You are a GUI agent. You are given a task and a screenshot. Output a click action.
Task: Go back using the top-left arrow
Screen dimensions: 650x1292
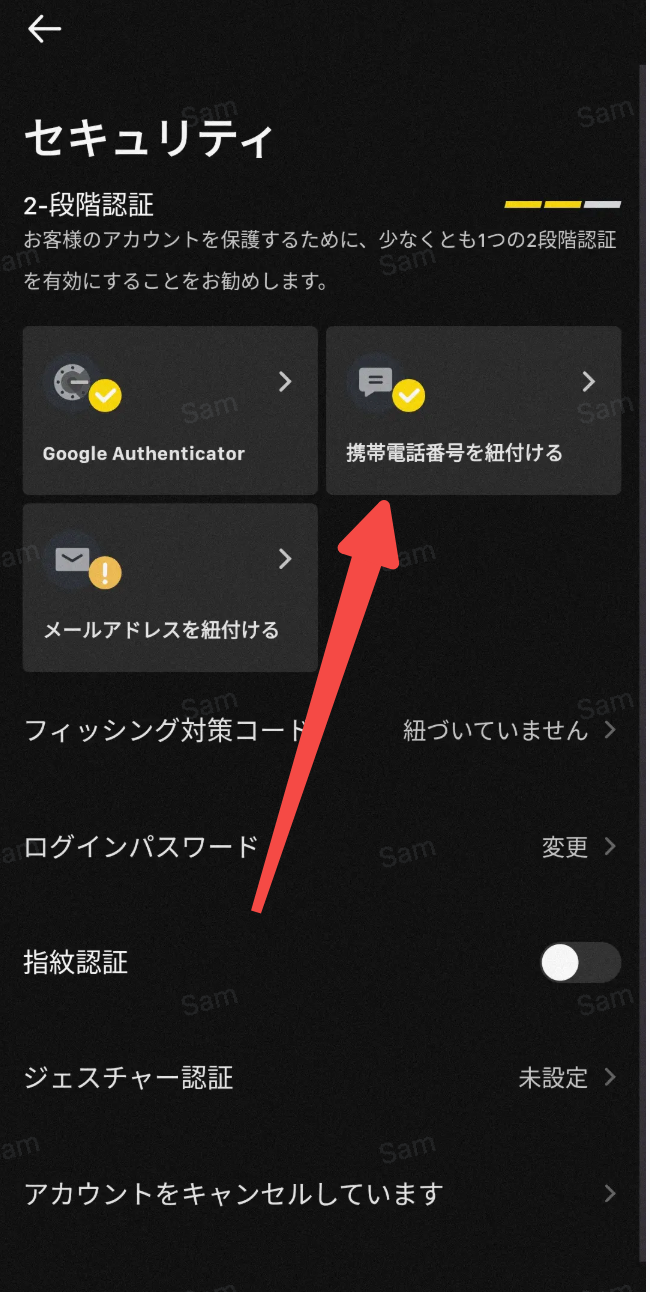click(x=45, y=30)
